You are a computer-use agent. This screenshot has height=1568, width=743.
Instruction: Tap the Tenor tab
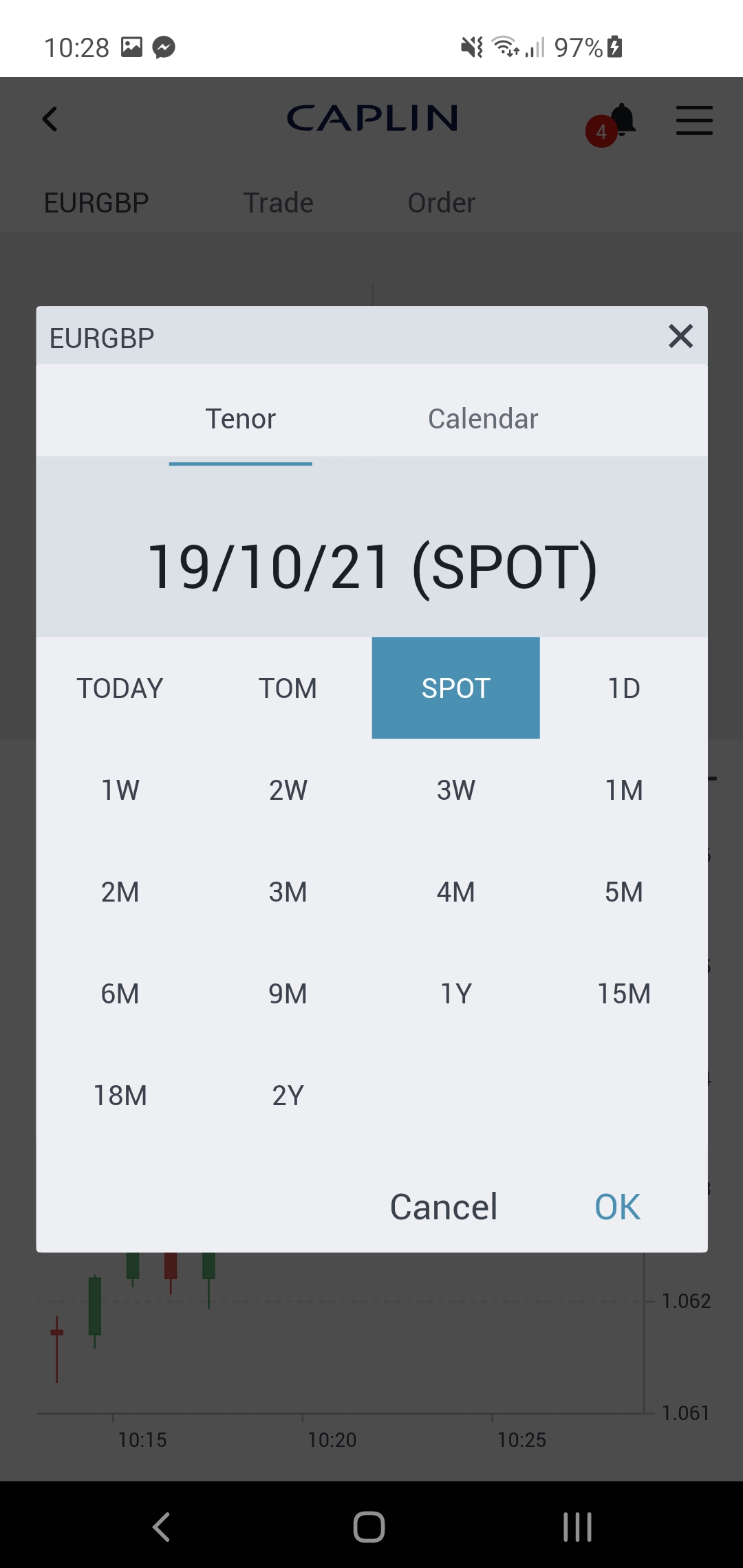tap(241, 419)
